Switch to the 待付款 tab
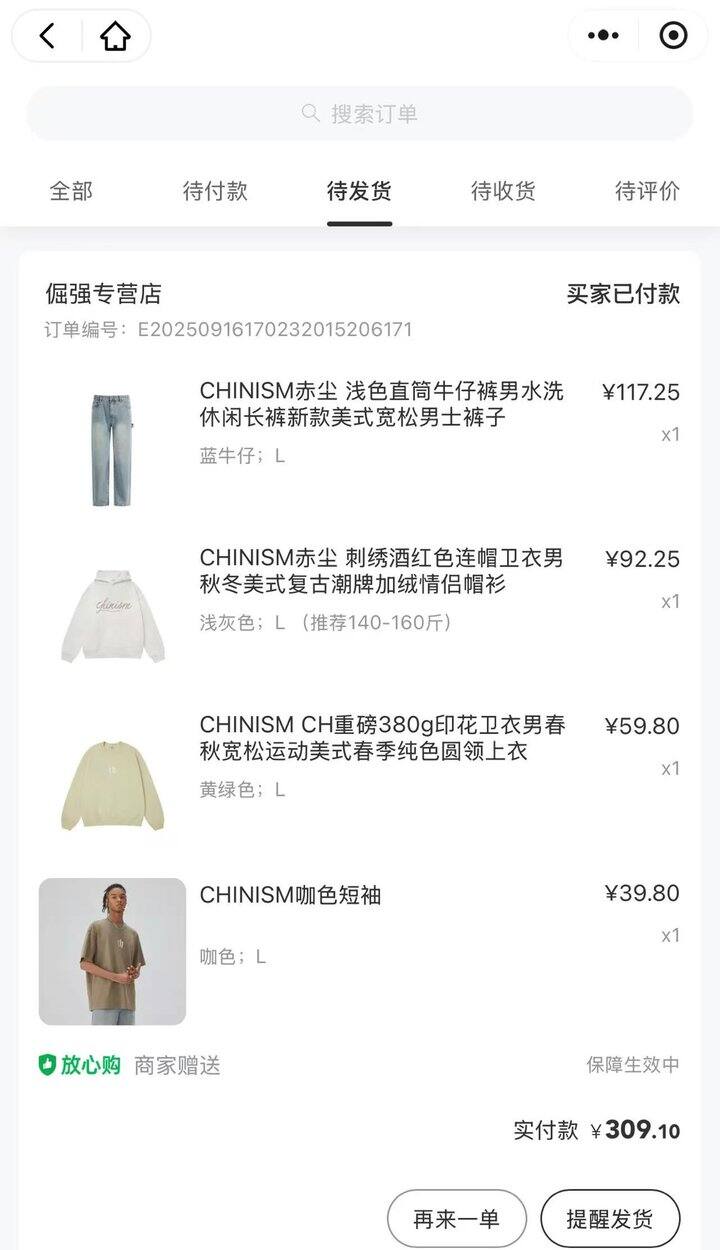The height and width of the screenshot is (1250, 720). [215, 191]
